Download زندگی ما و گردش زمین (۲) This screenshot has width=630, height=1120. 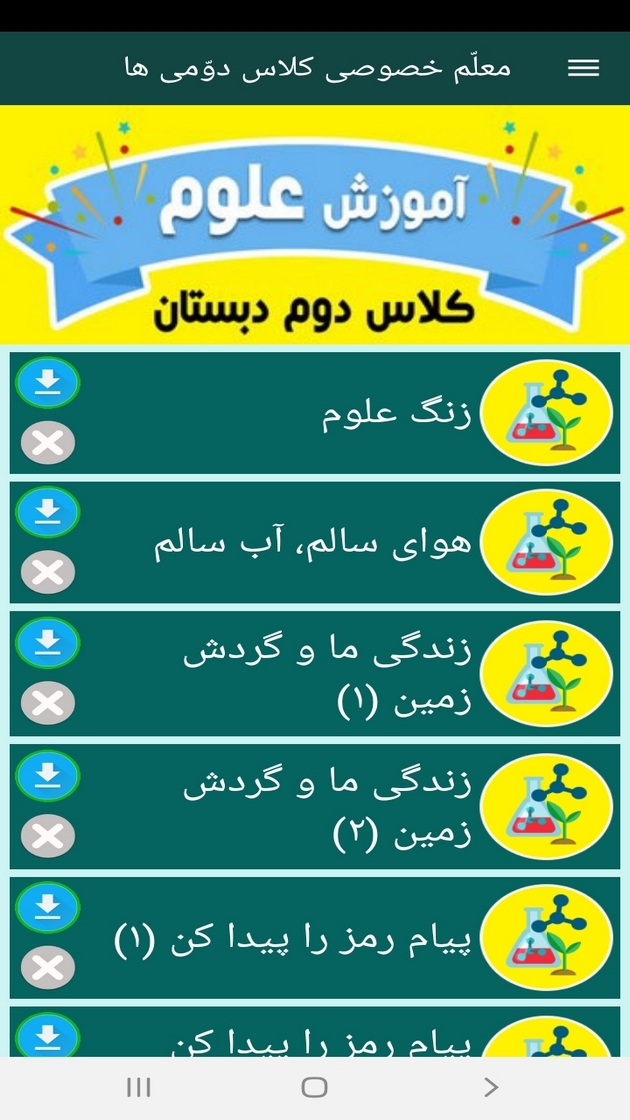point(48,775)
